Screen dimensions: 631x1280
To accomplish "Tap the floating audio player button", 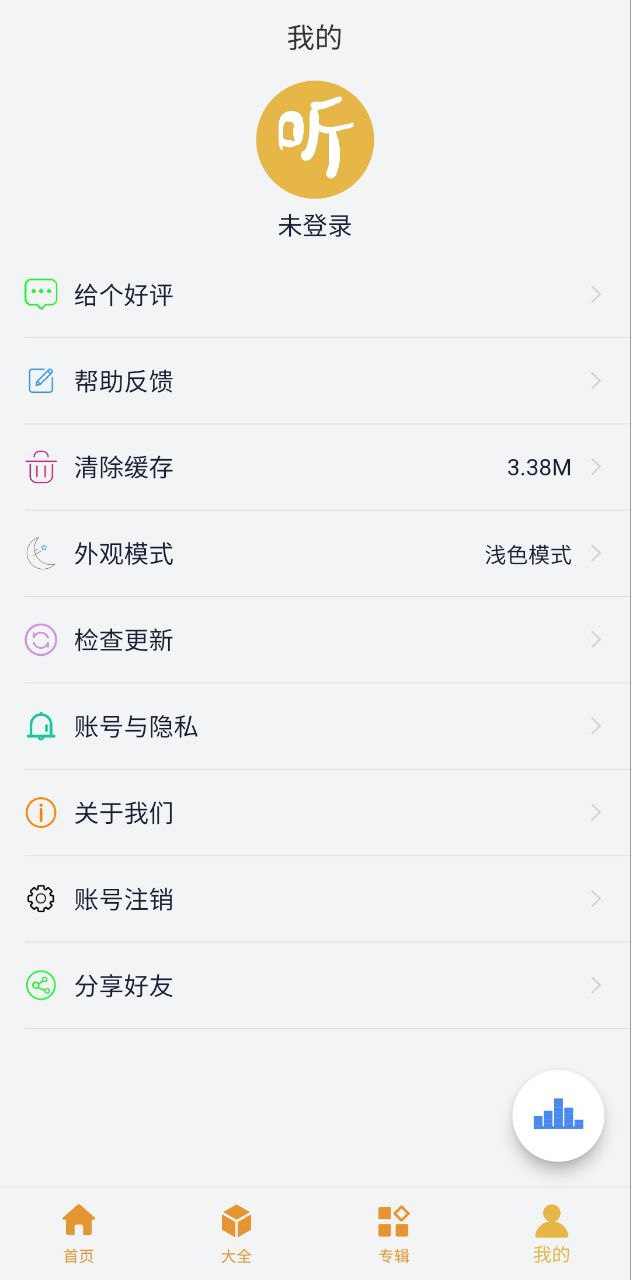I will point(558,1116).
